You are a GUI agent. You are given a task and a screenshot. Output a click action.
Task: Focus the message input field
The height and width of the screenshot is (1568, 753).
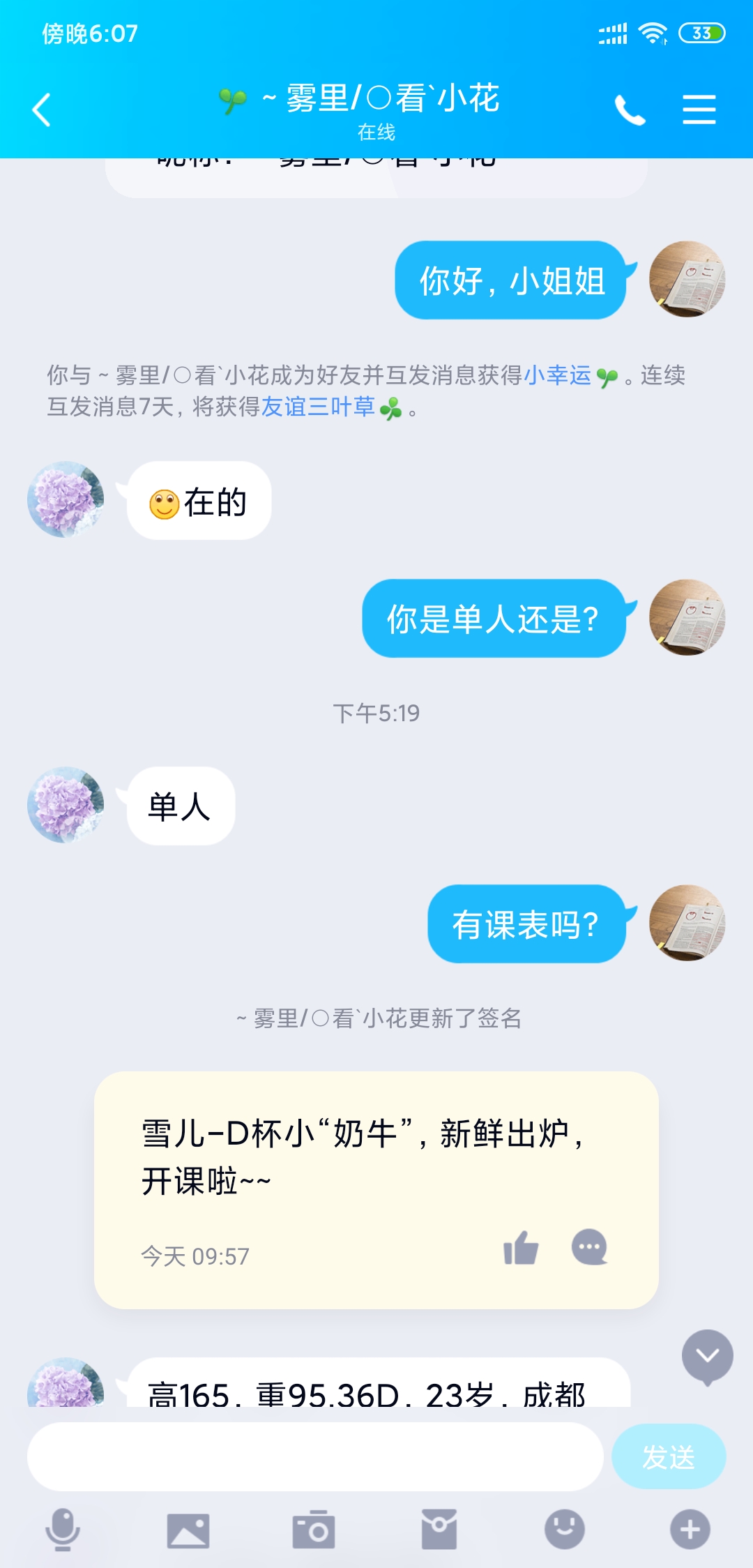(315, 1457)
